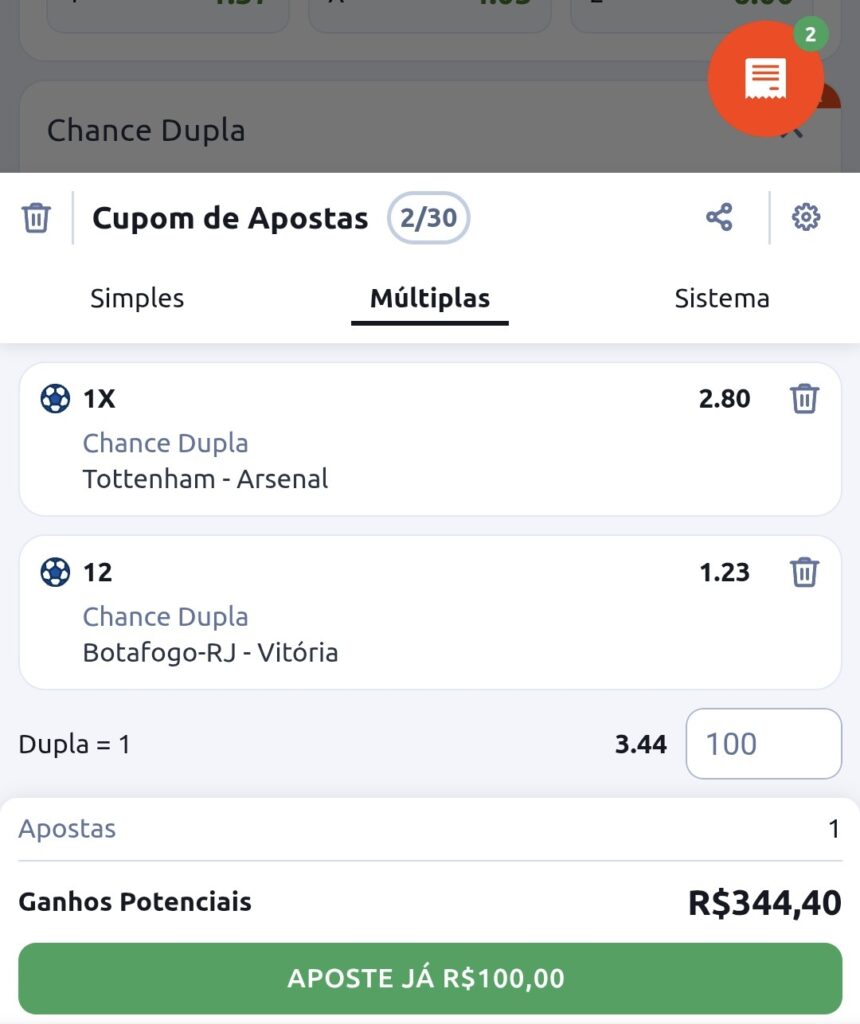Open the Chance Dupla link

coord(165,443)
